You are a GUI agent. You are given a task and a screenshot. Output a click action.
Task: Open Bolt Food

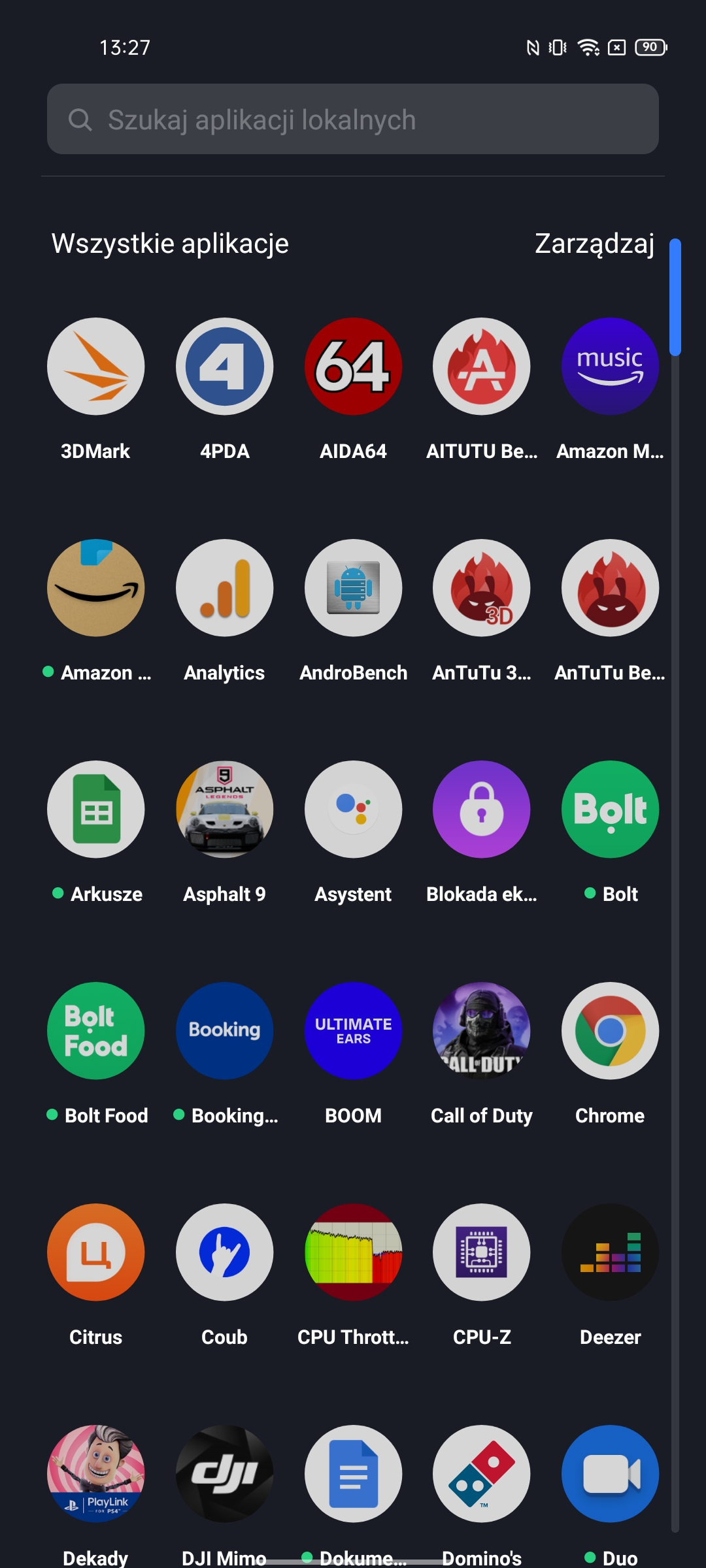coord(95,1031)
